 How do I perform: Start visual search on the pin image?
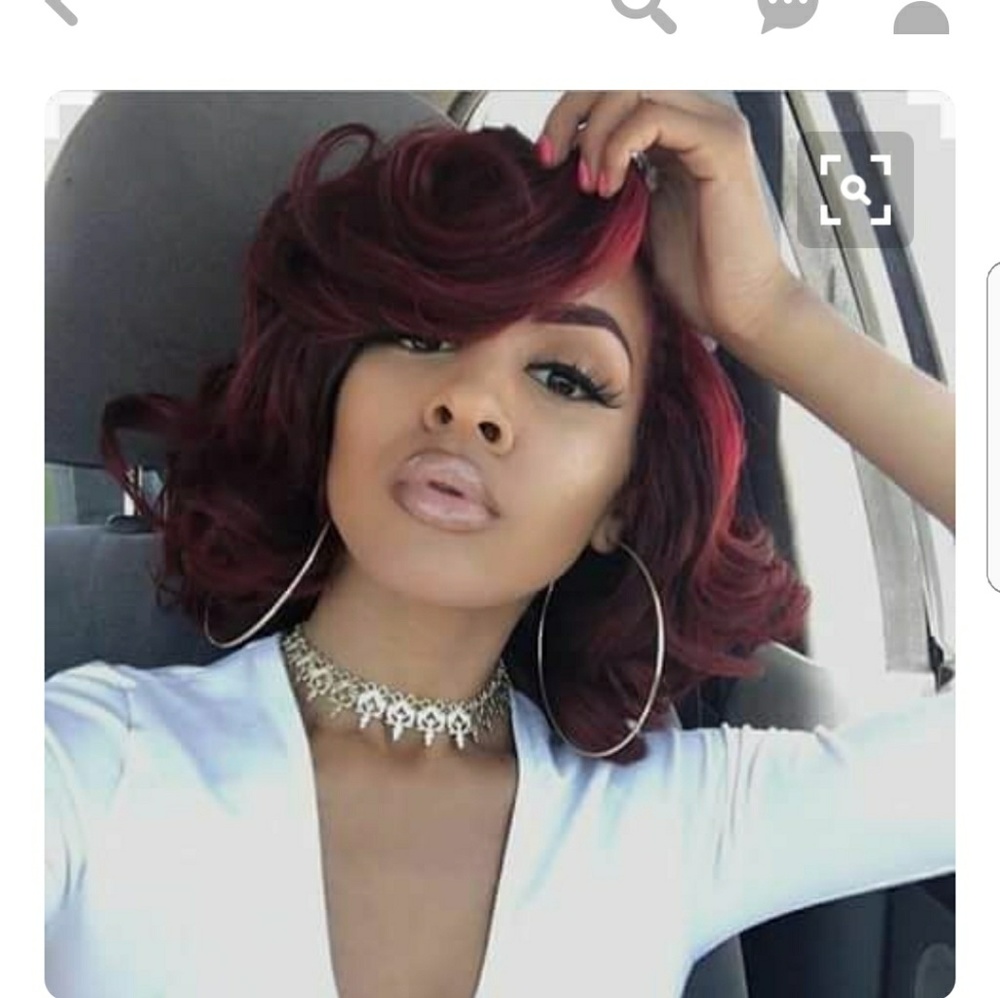click(855, 189)
